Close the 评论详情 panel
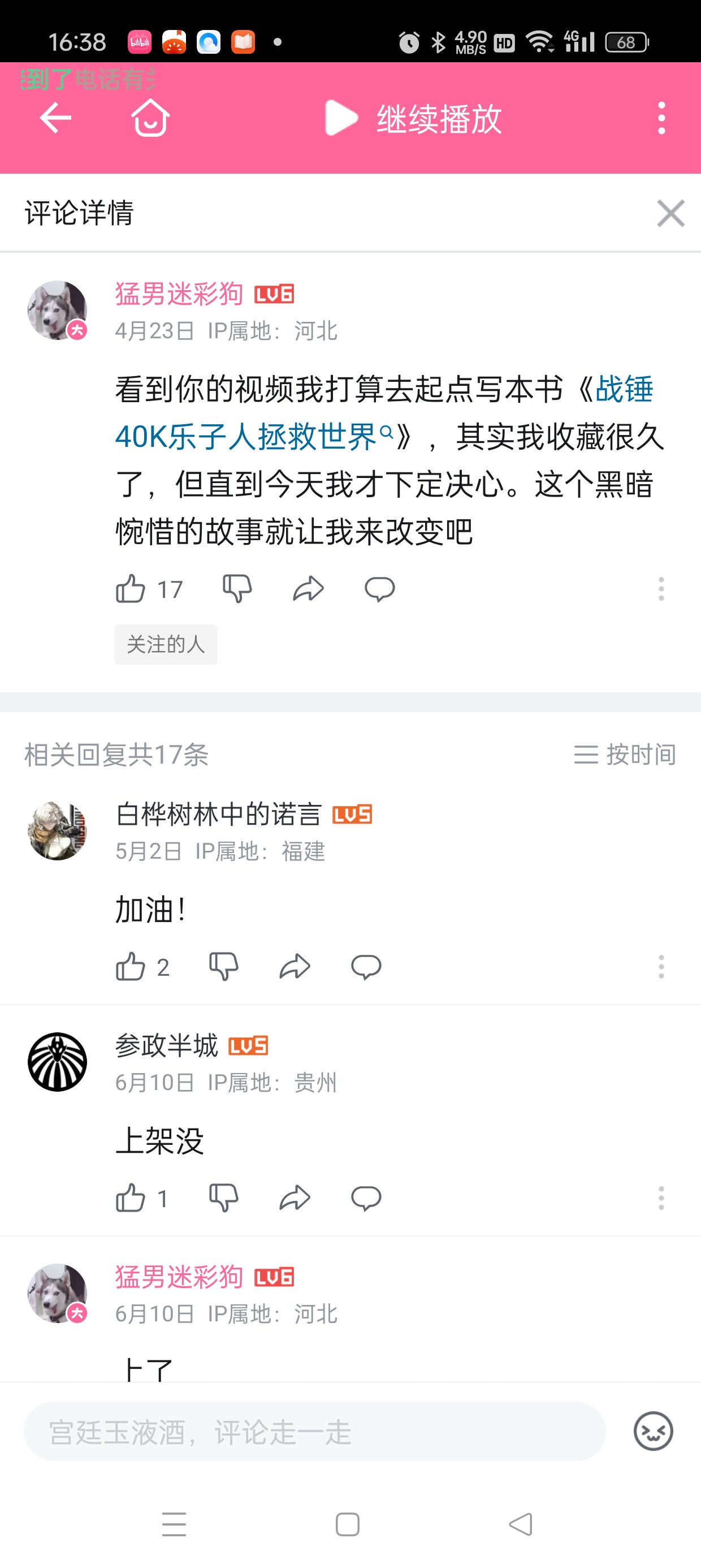 point(670,213)
